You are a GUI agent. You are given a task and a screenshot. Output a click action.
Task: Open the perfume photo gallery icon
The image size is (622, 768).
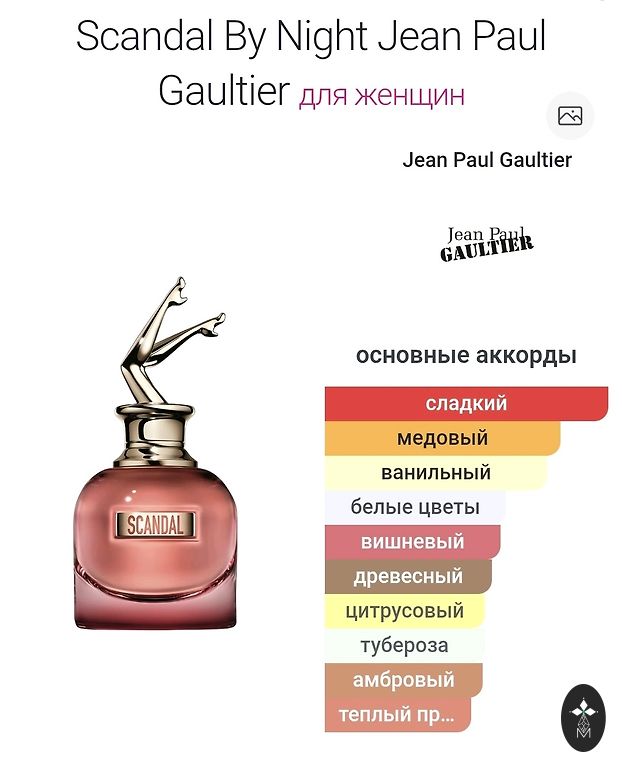click(x=570, y=116)
